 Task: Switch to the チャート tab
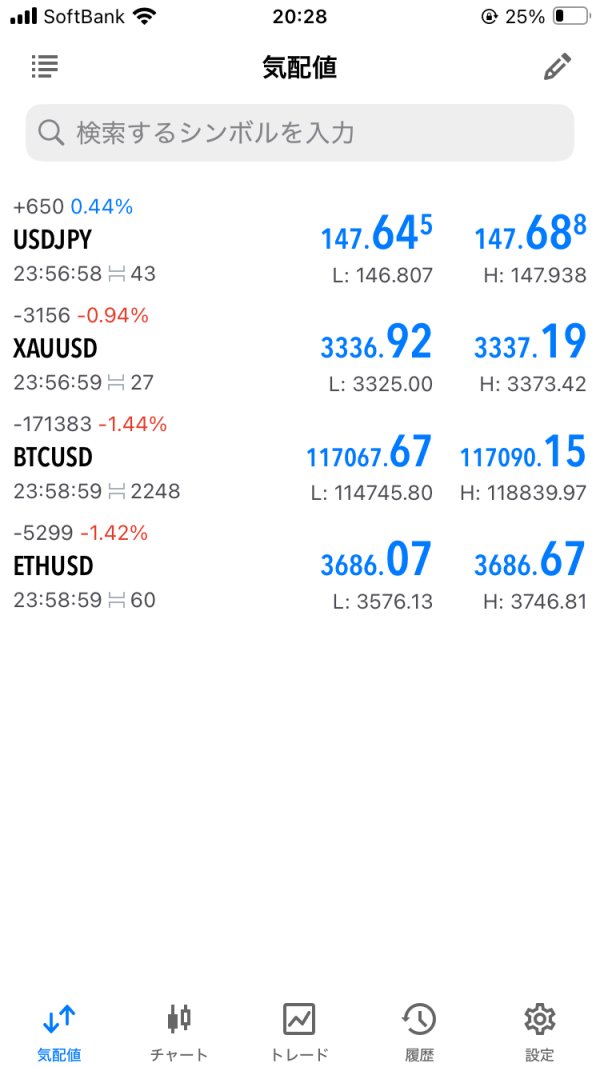coord(179,1031)
